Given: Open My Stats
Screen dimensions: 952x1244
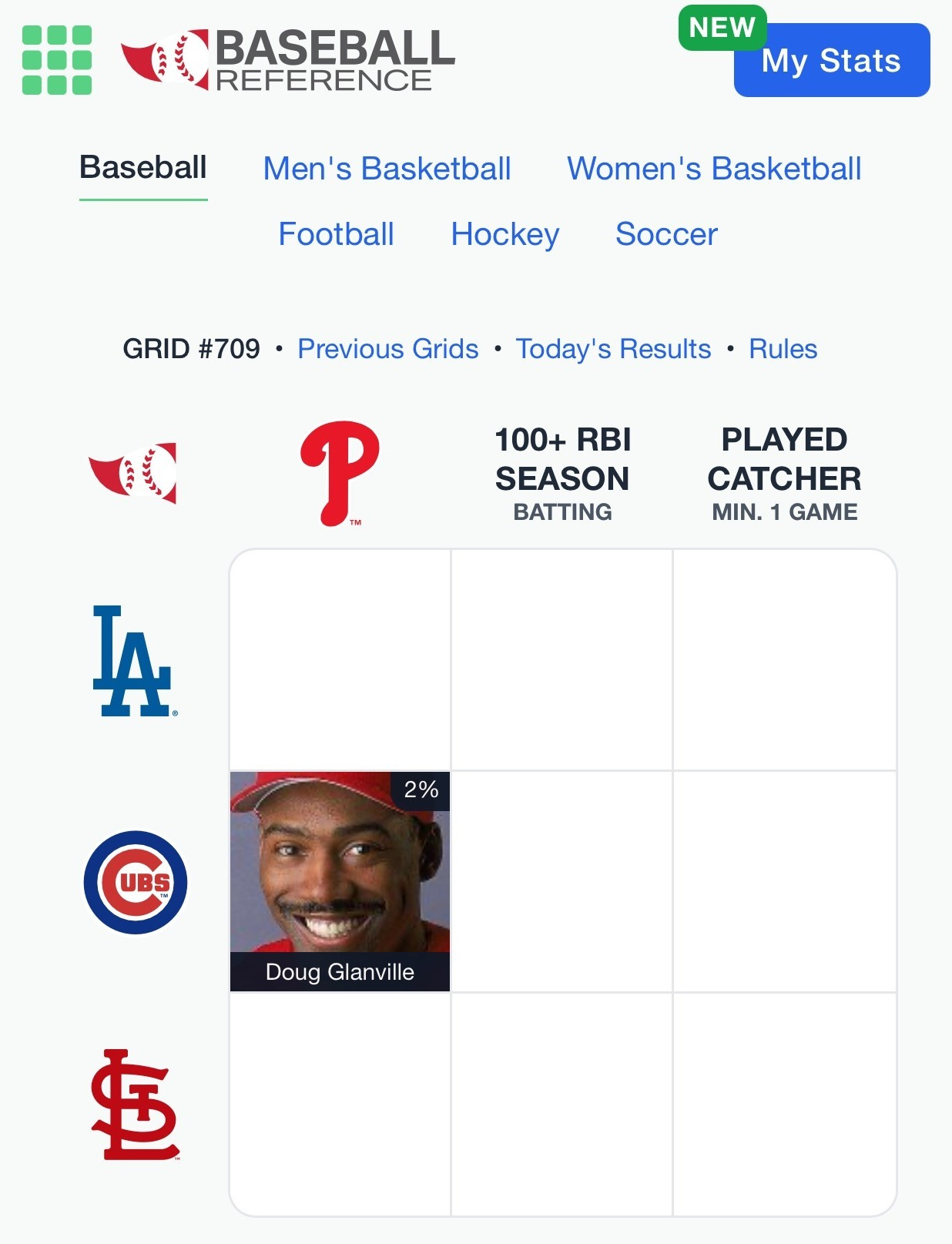Looking at the screenshot, I should tap(831, 61).
